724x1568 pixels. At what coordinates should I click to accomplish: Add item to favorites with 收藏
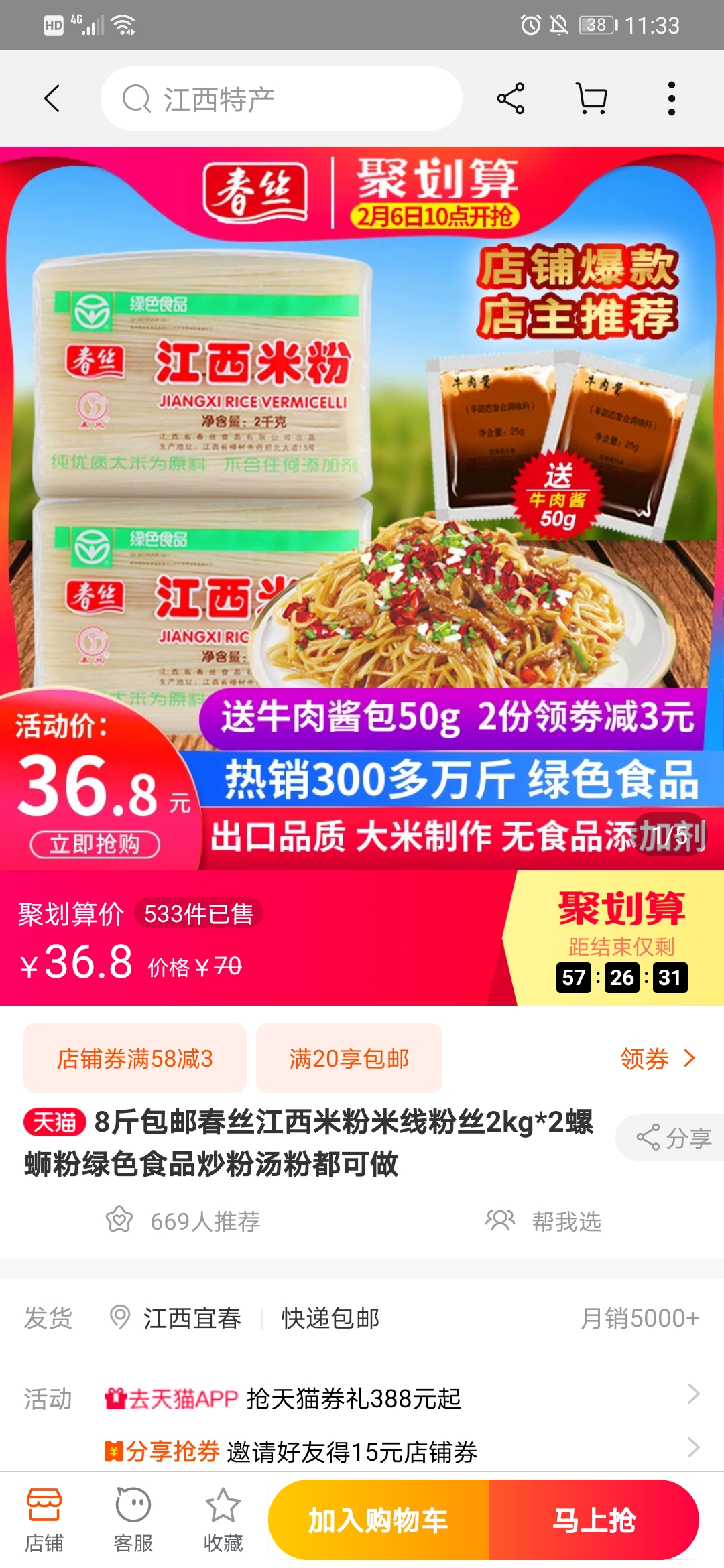[223, 1520]
